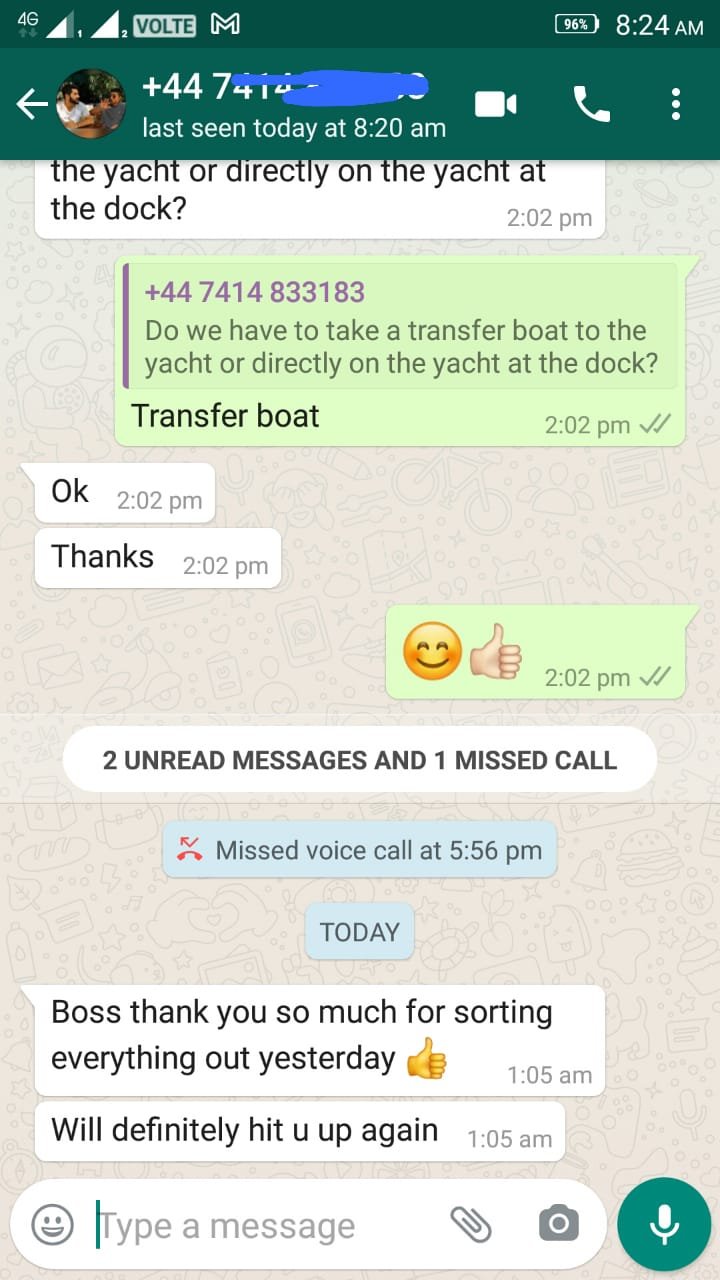This screenshot has width=720, height=1280.
Task: Tap the microphone to record a voice message
Action: 664,1224
